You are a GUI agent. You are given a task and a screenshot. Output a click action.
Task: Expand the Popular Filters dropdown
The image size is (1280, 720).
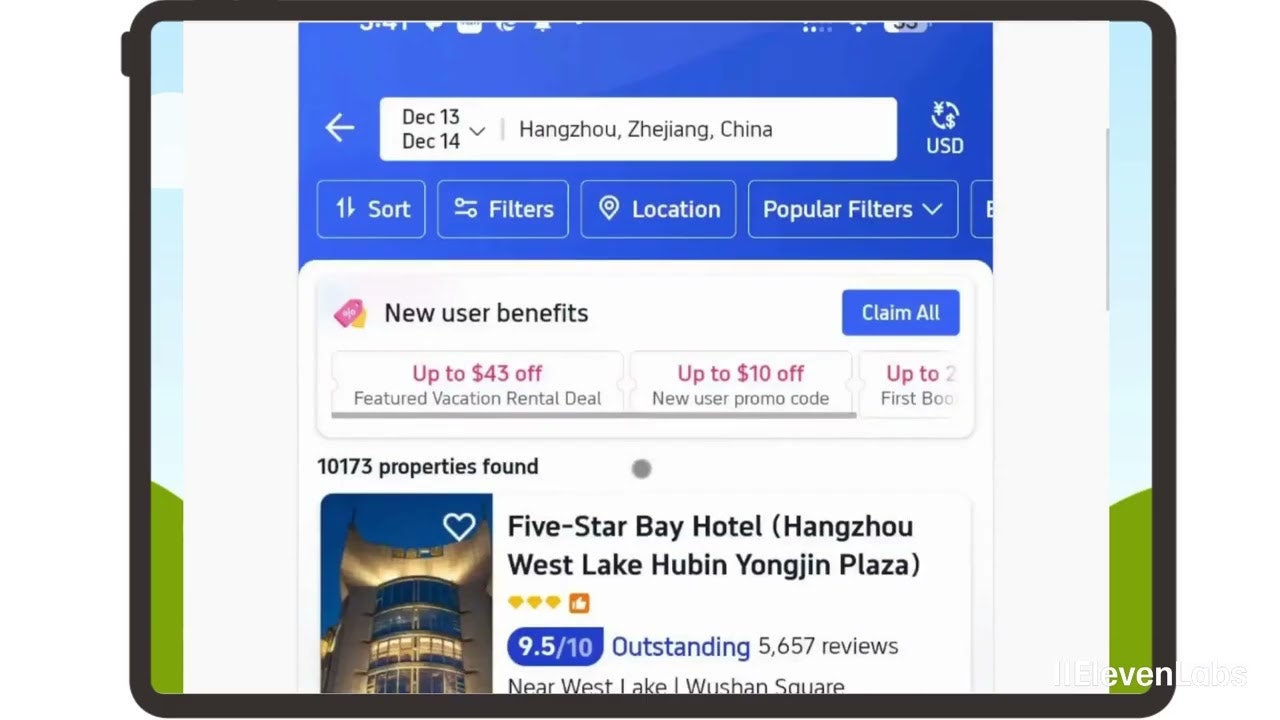click(x=852, y=209)
